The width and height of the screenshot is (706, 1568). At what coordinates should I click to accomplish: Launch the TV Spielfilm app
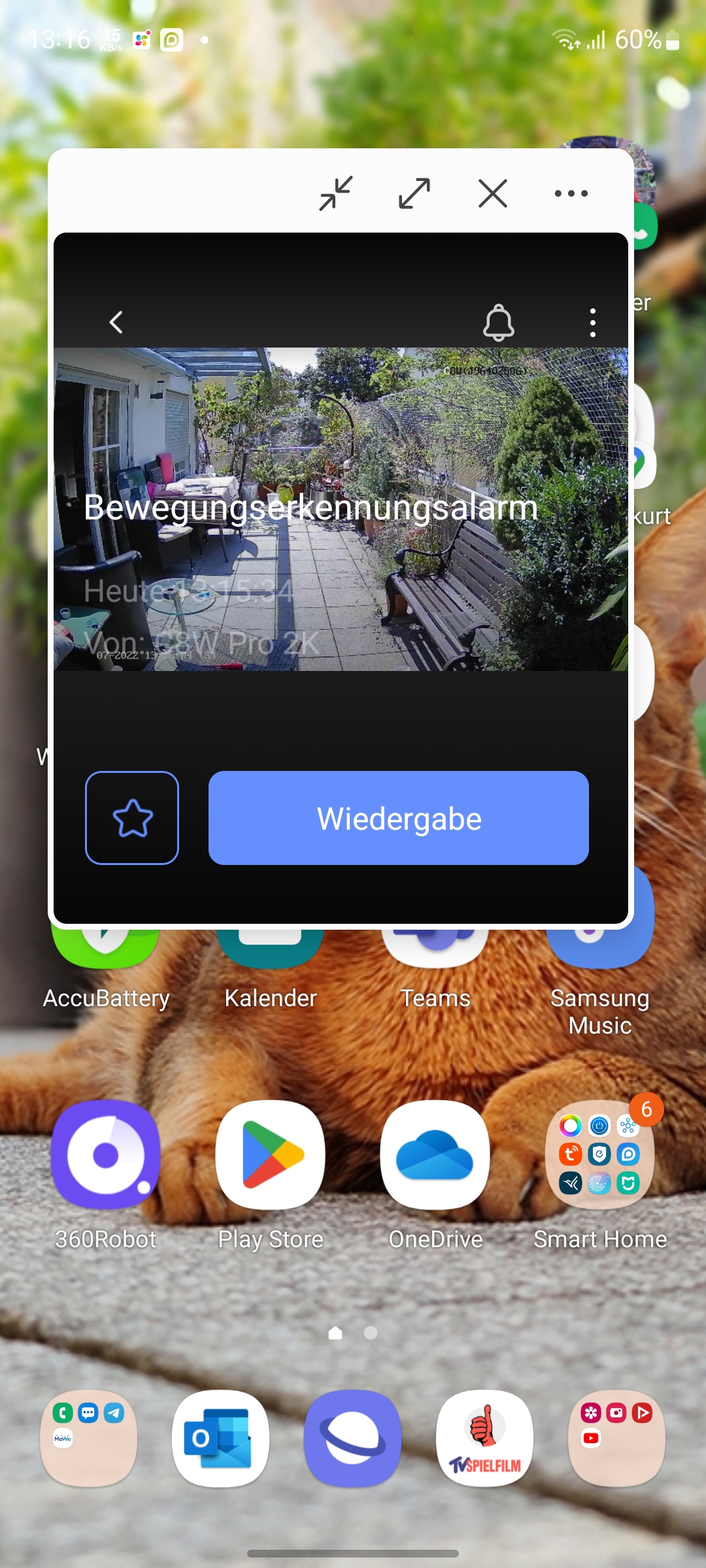(485, 1438)
